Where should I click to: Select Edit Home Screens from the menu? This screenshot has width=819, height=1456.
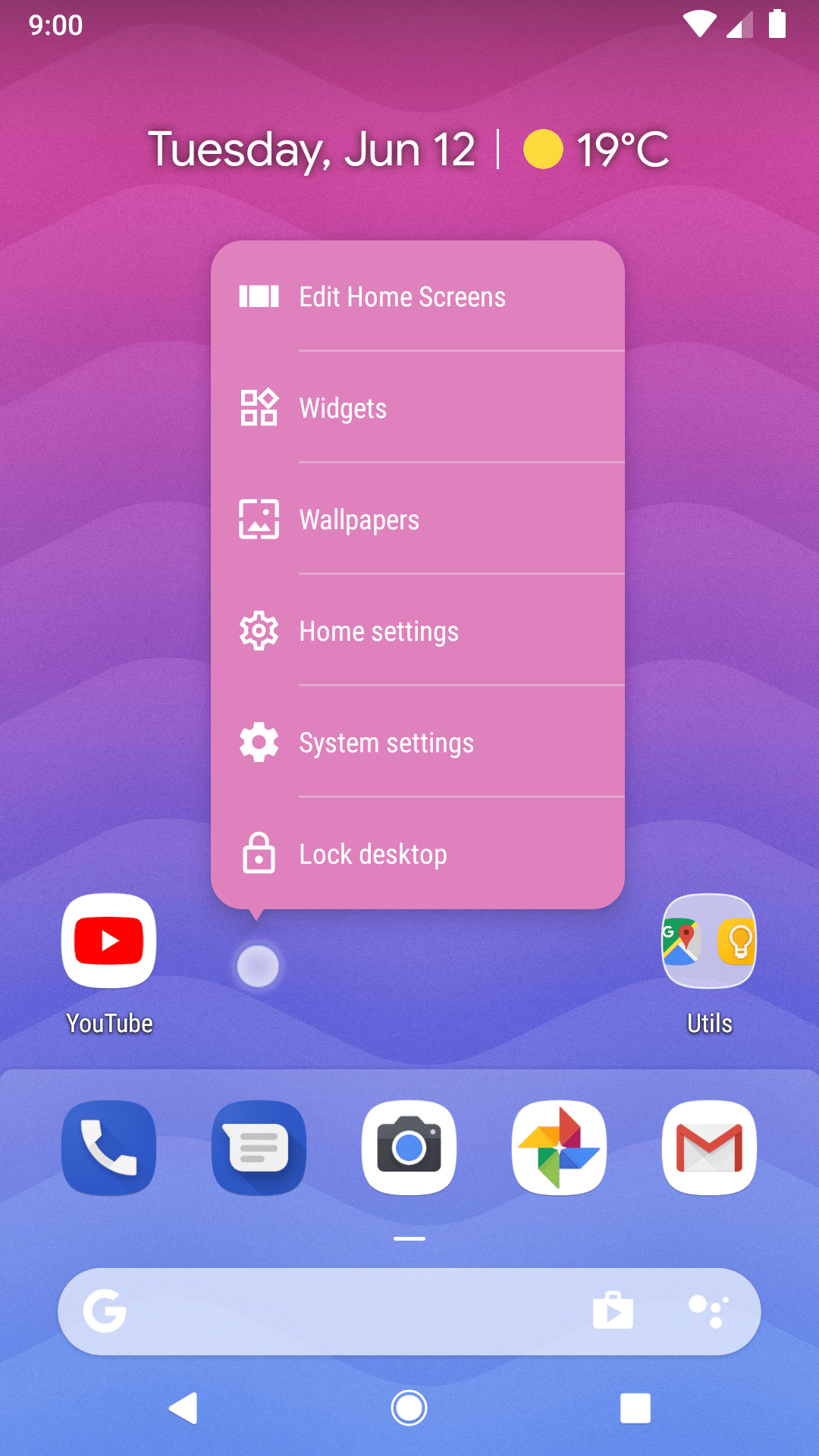pos(418,297)
